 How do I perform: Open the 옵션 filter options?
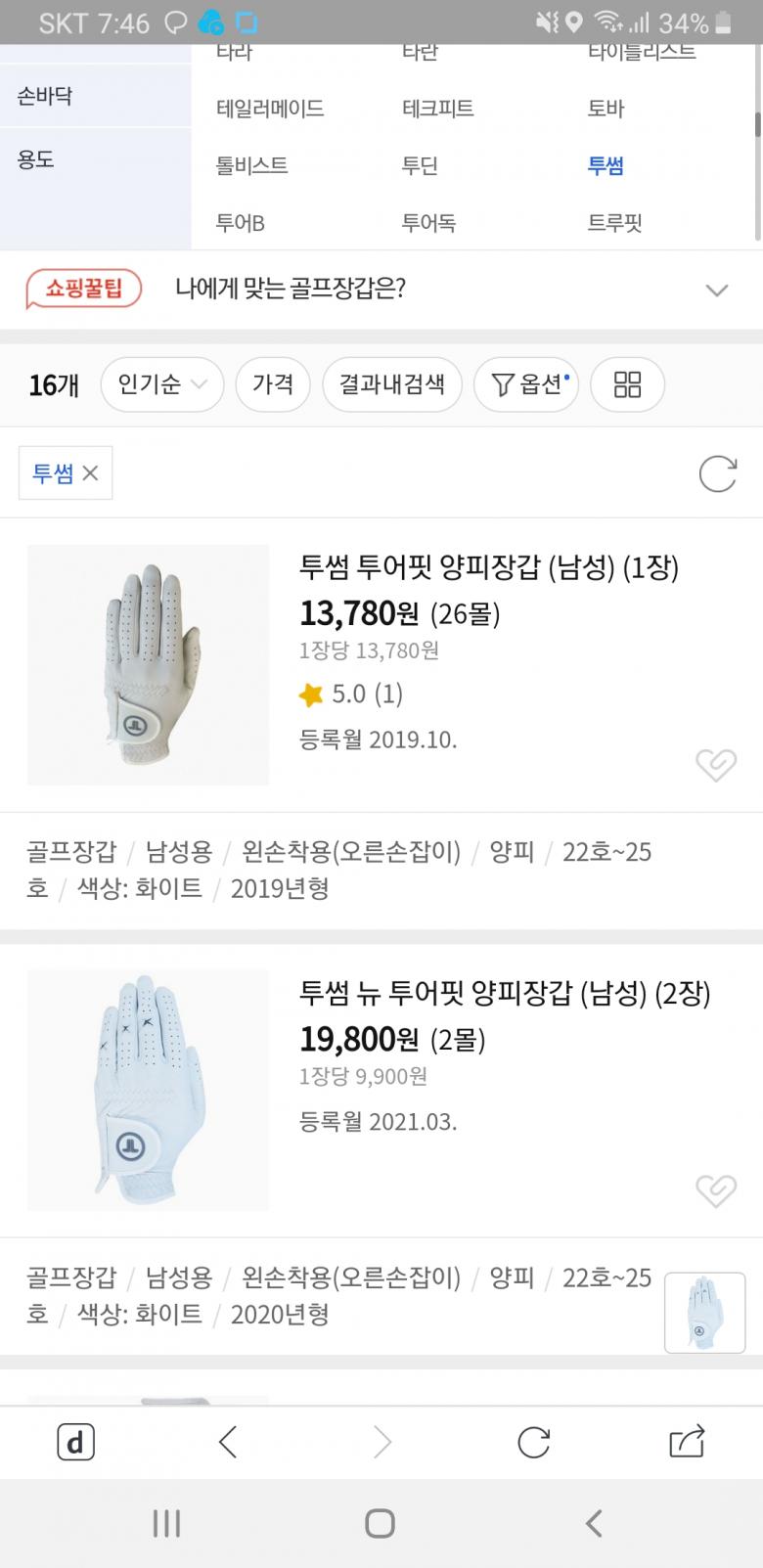point(526,384)
